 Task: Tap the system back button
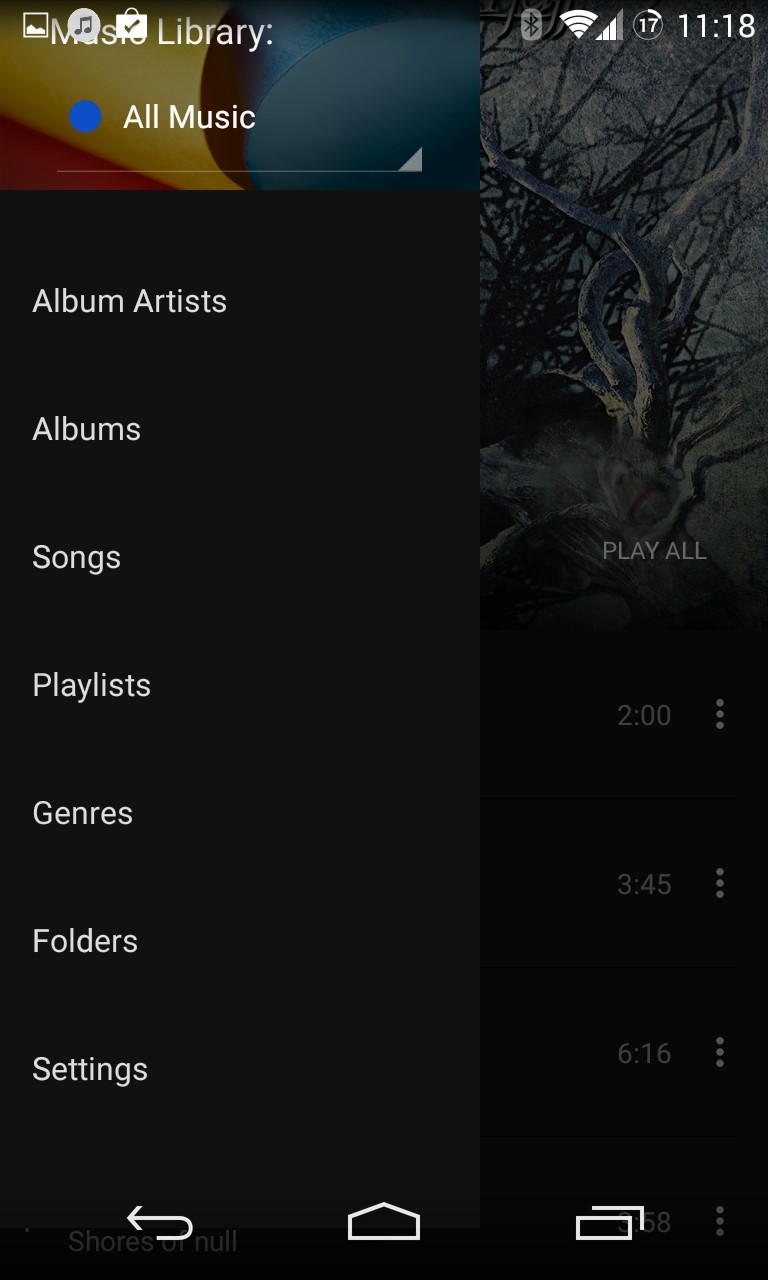(159, 1223)
